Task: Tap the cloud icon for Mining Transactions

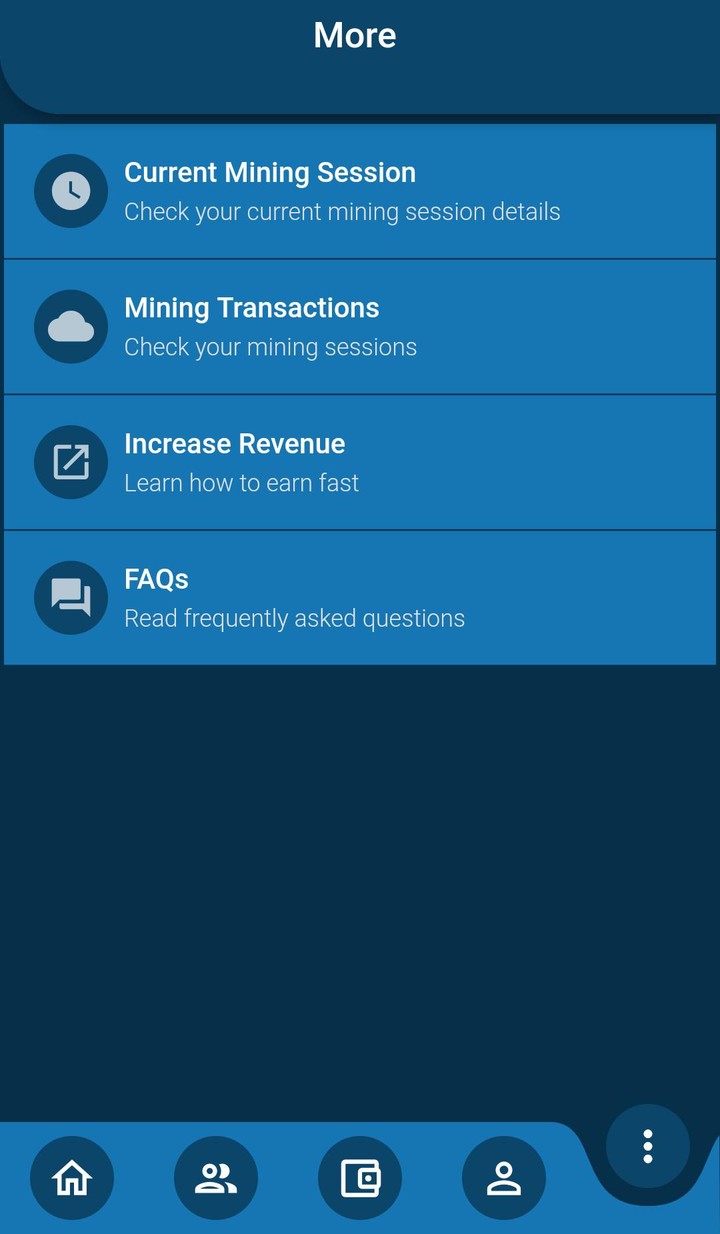Action: [x=71, y=326]
